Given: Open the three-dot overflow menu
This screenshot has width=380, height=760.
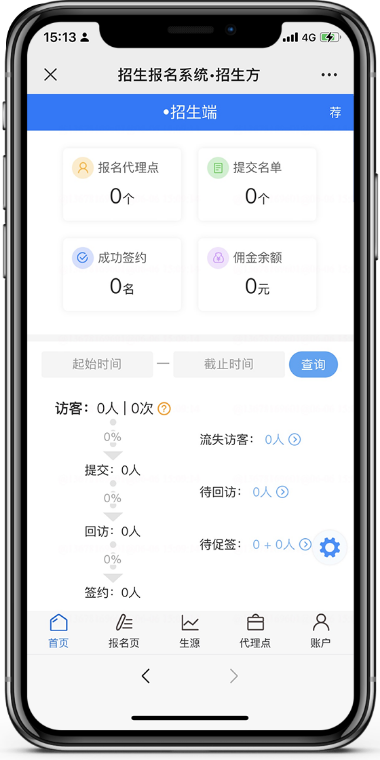Looking at the screenshot, I should (329, 75).
